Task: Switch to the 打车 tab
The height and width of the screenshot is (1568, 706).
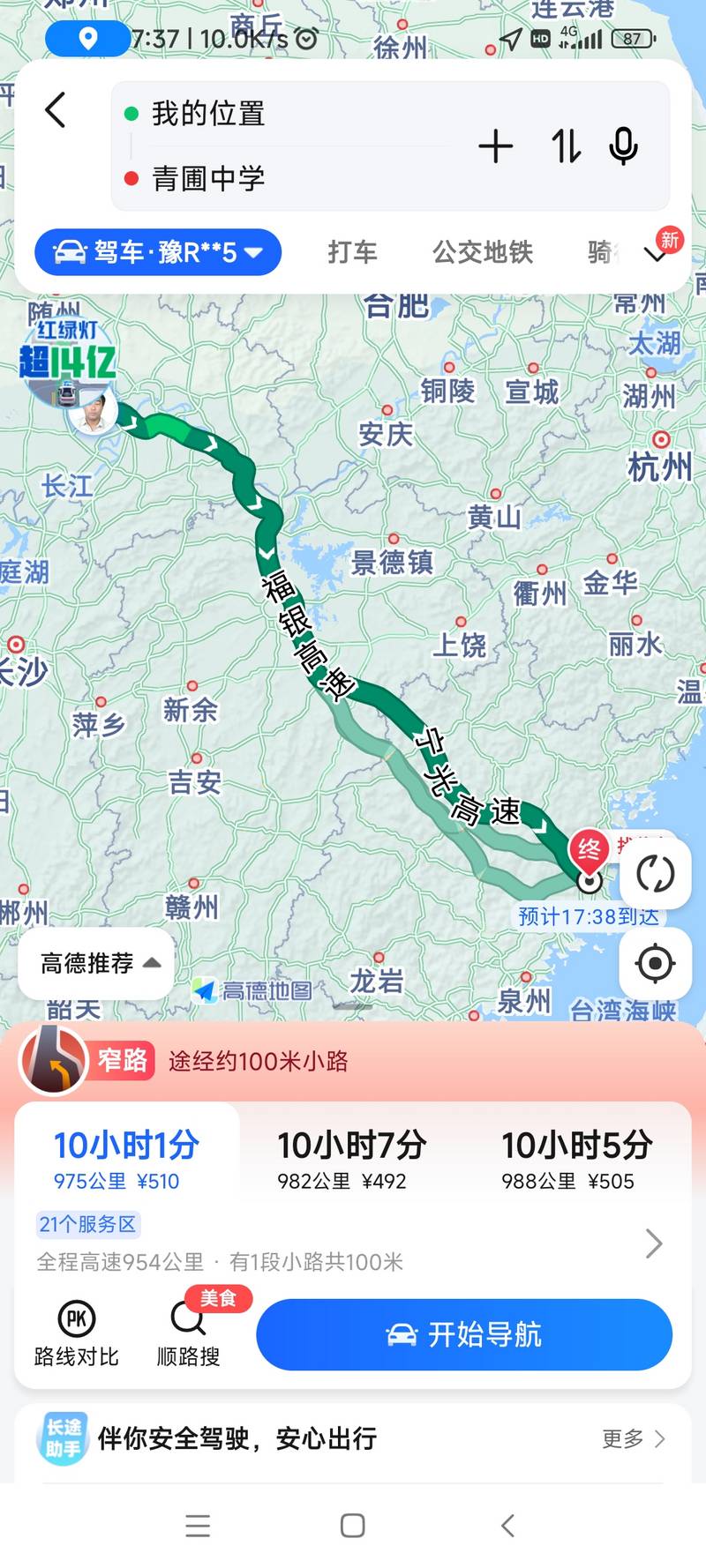Action: pyautogui.click(x=352, y=252)
